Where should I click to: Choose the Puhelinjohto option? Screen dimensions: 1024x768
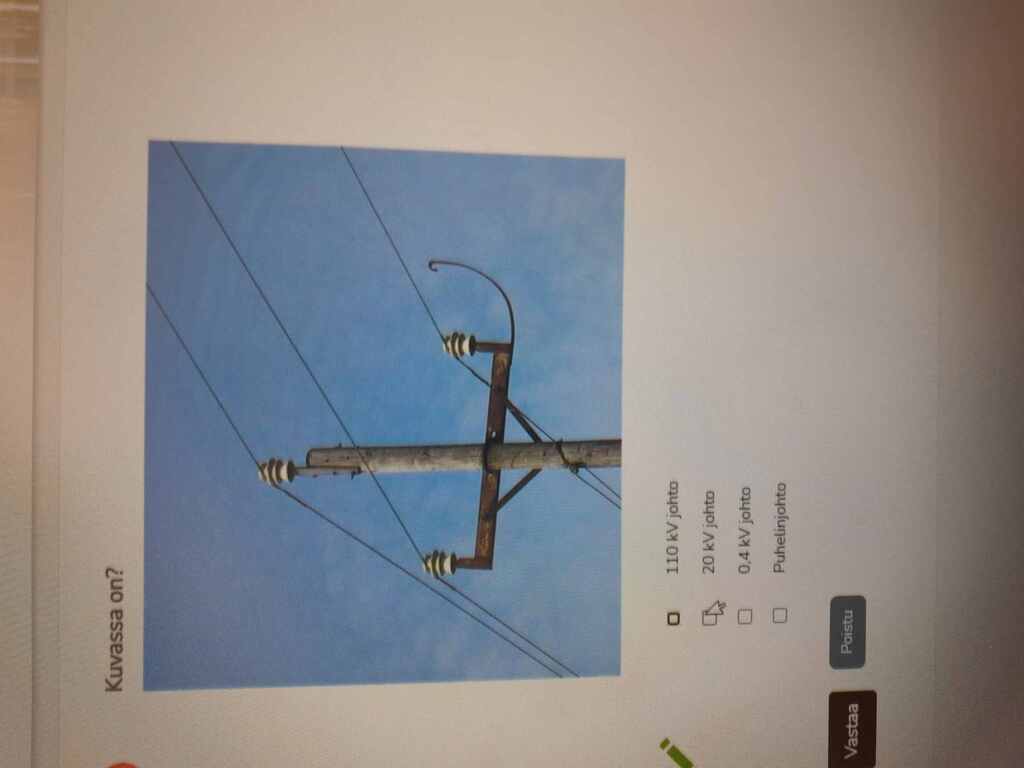point(780,615)
